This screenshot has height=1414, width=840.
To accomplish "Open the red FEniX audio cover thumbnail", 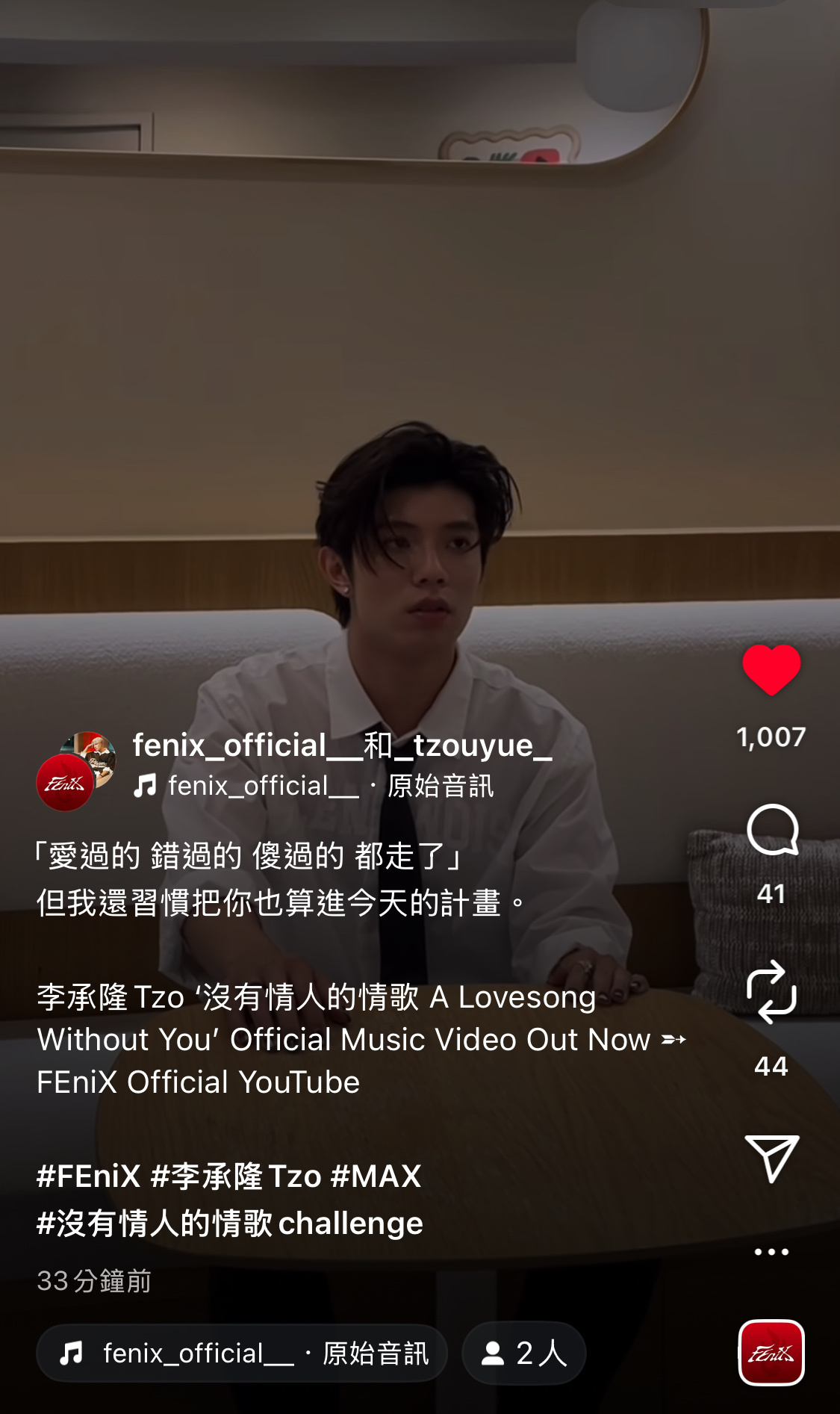I will click(x=771, y=1353).
